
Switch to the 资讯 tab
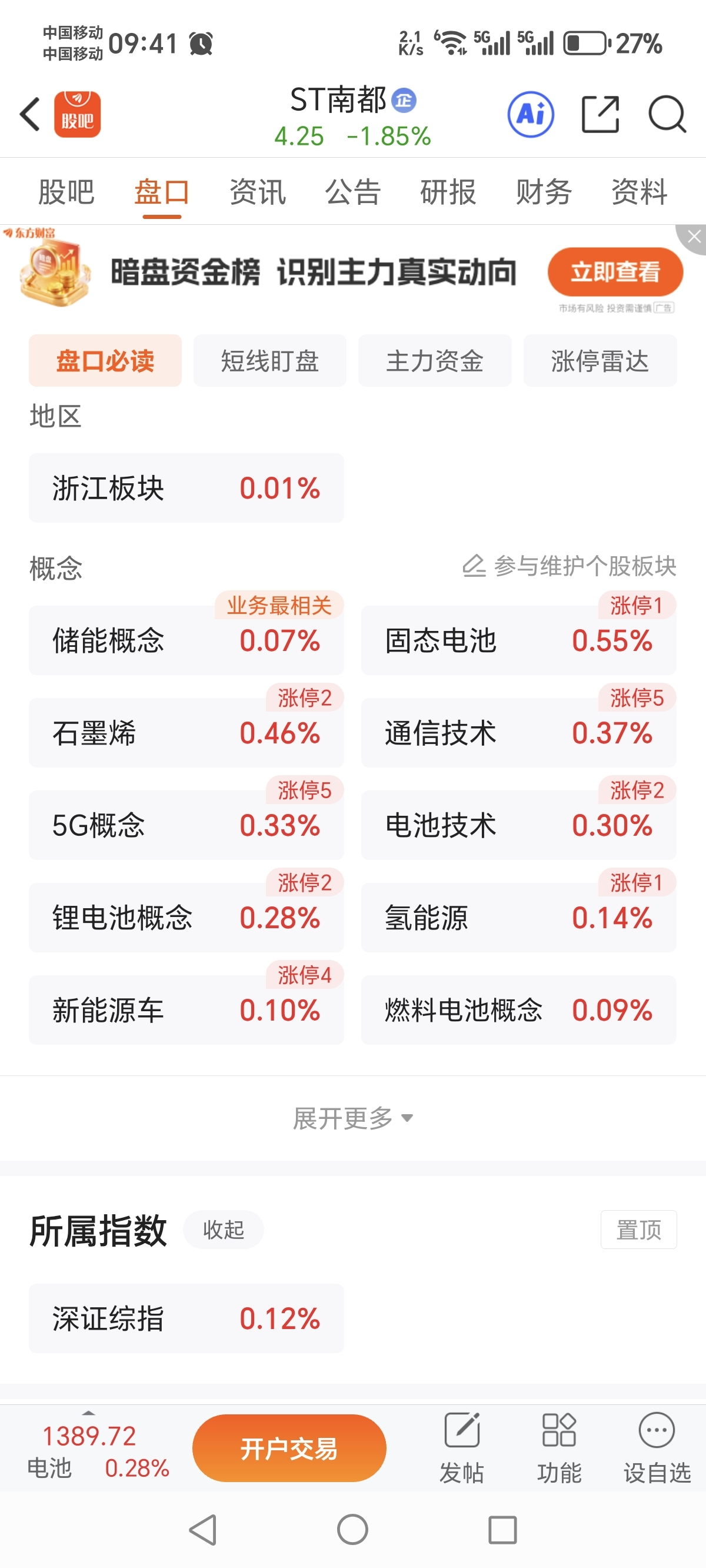pos(258,192)
